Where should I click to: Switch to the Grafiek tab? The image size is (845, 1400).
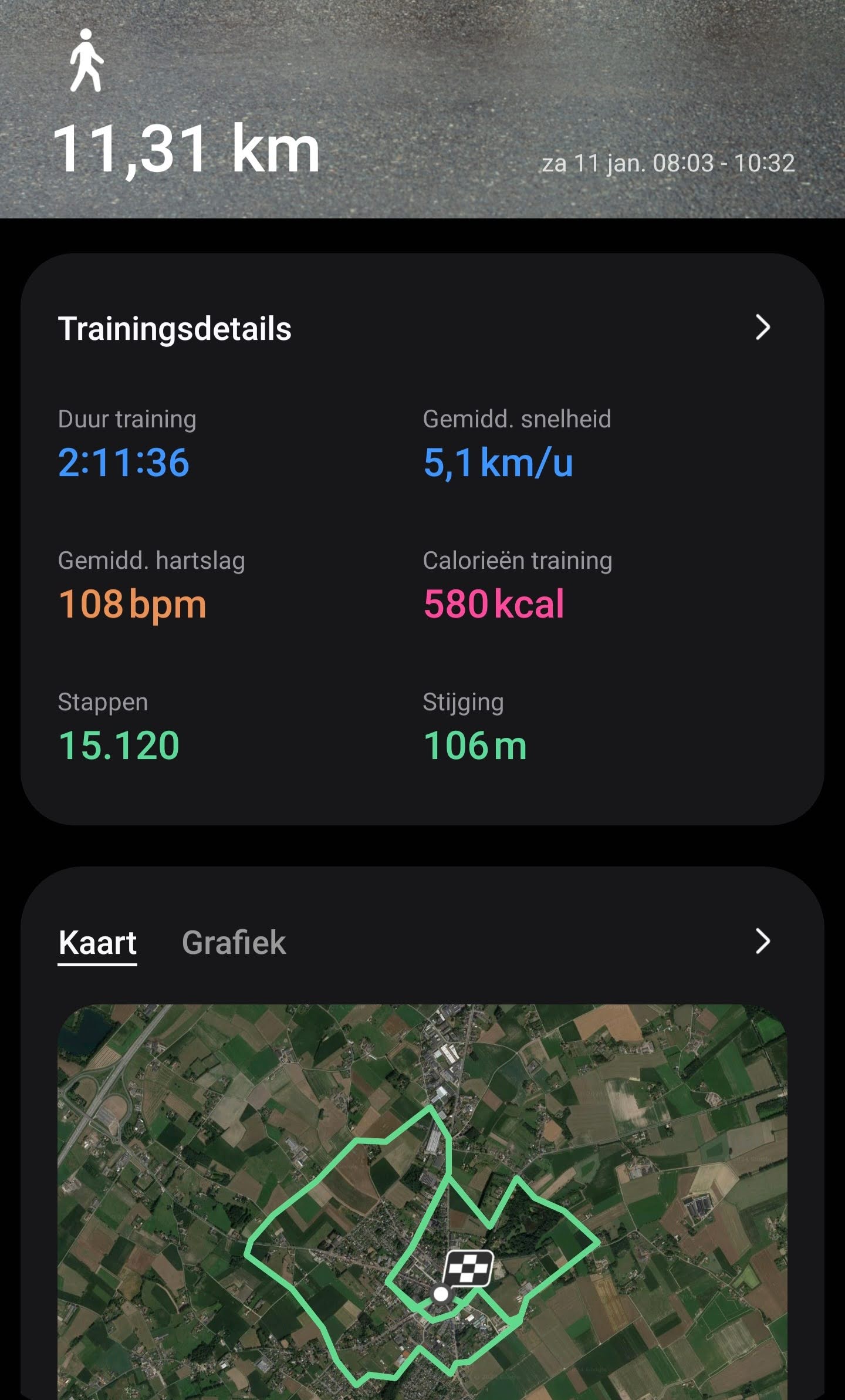tap(234, 942)
